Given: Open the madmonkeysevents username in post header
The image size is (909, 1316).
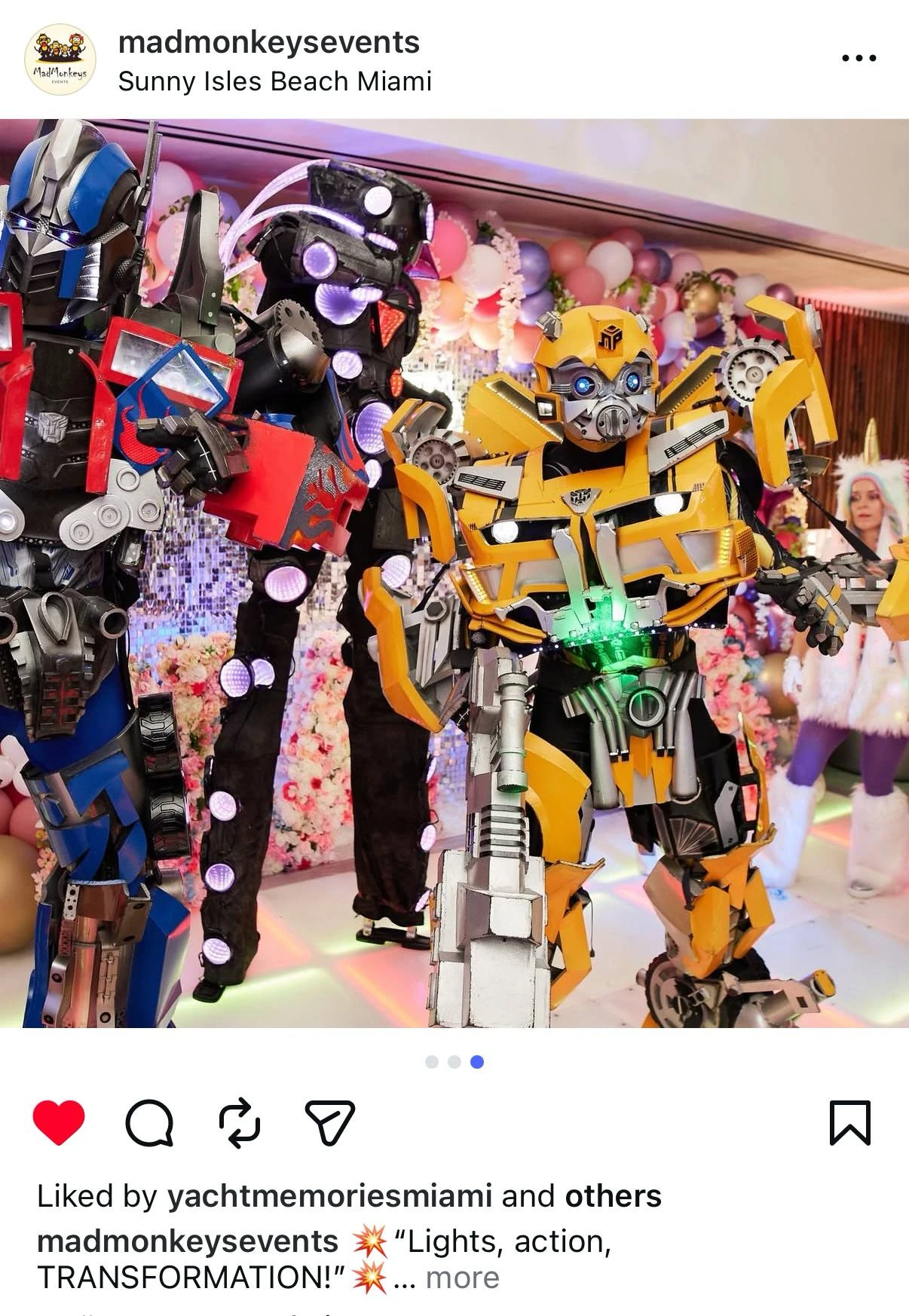Looking at the screenshot, I should [268, 41].
